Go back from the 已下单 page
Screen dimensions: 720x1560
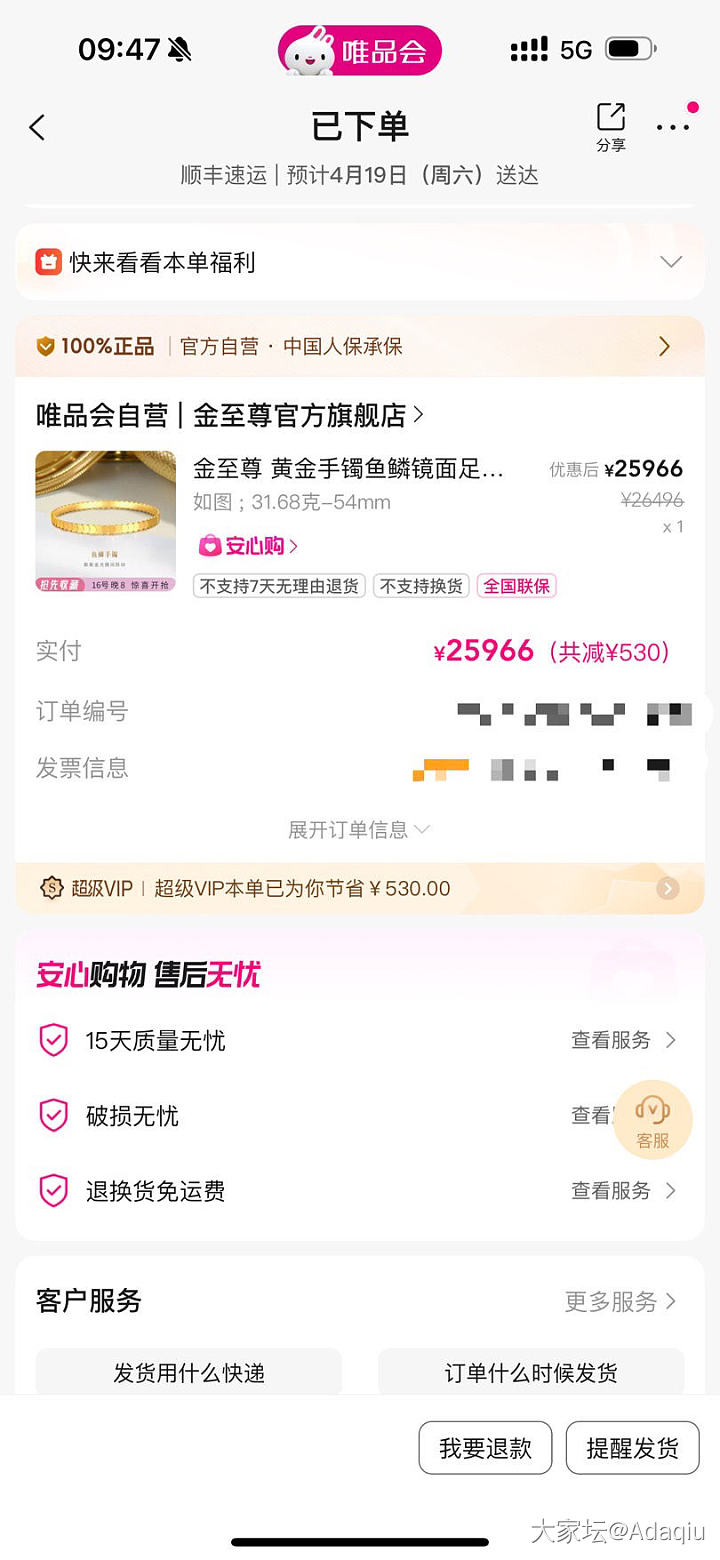[x=37, y=127]
